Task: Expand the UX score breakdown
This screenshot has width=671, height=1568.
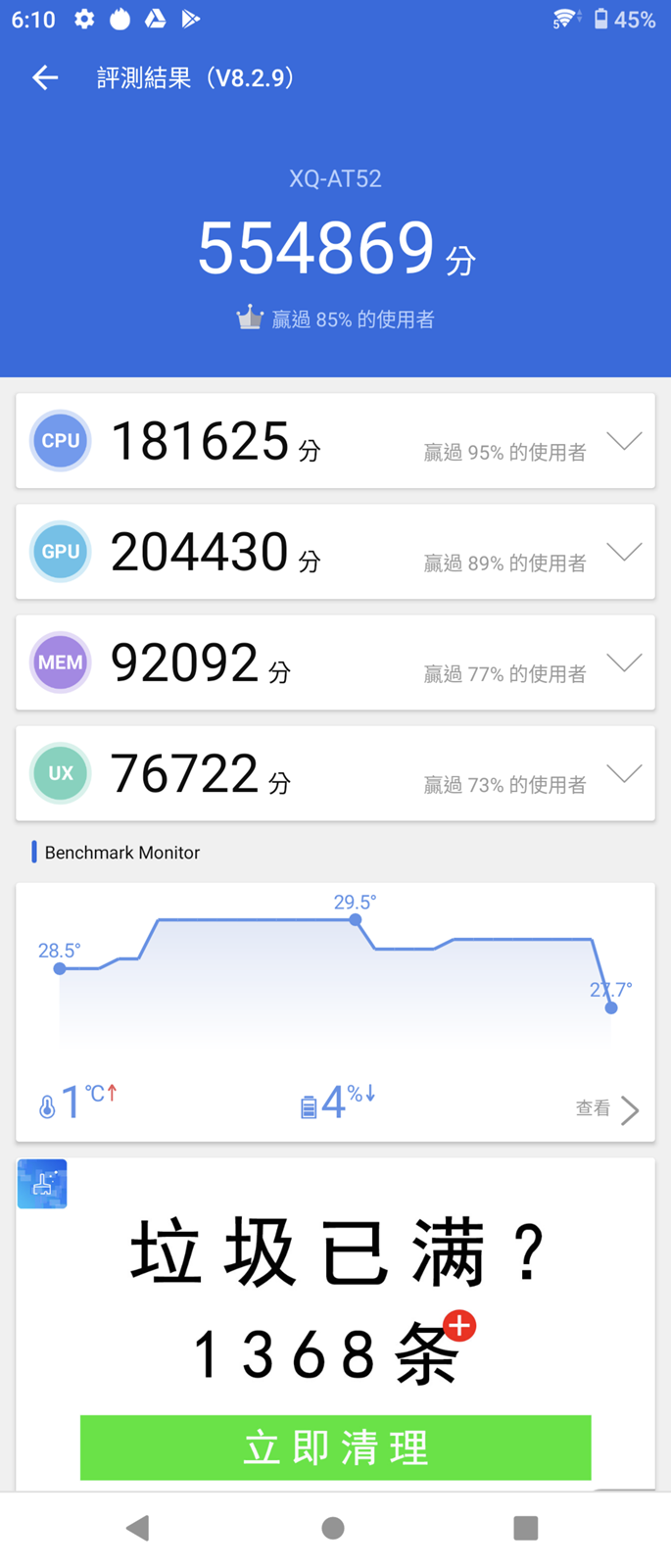Action: 624,773
